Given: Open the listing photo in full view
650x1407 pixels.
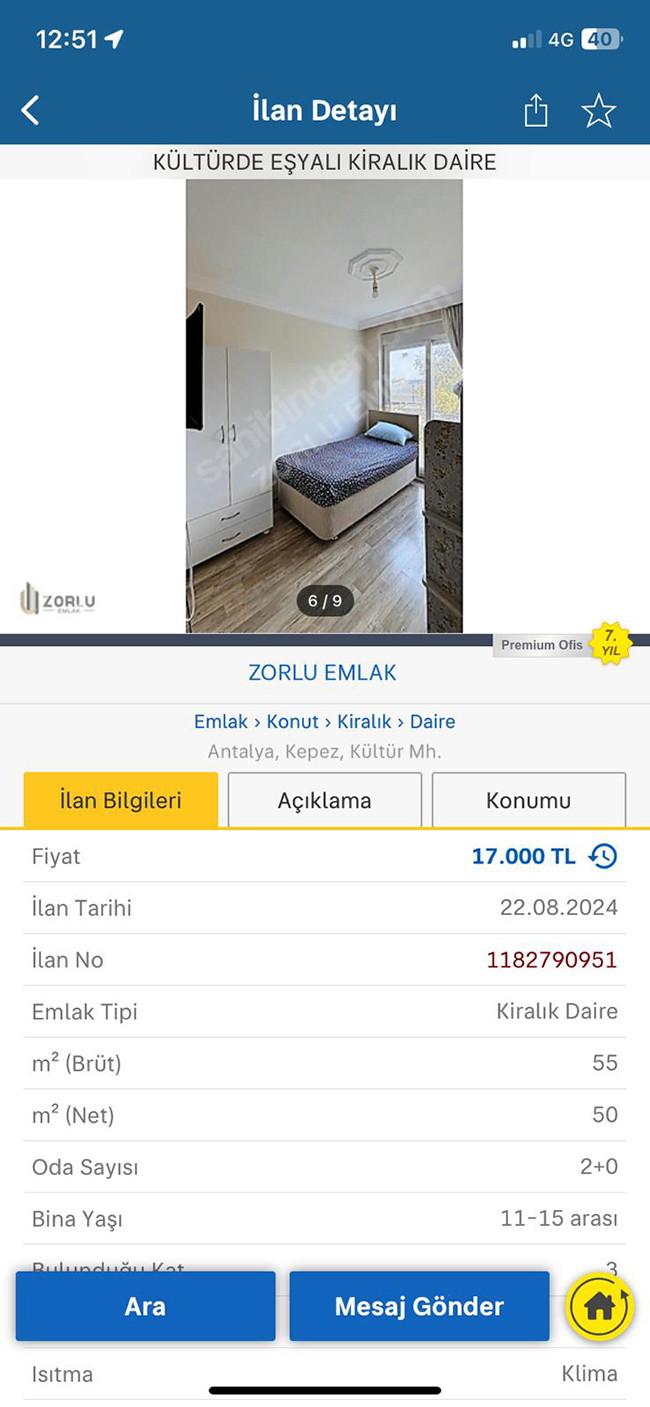Looking at the screenshot, I should pyautogui.click(x=324, y=405).
